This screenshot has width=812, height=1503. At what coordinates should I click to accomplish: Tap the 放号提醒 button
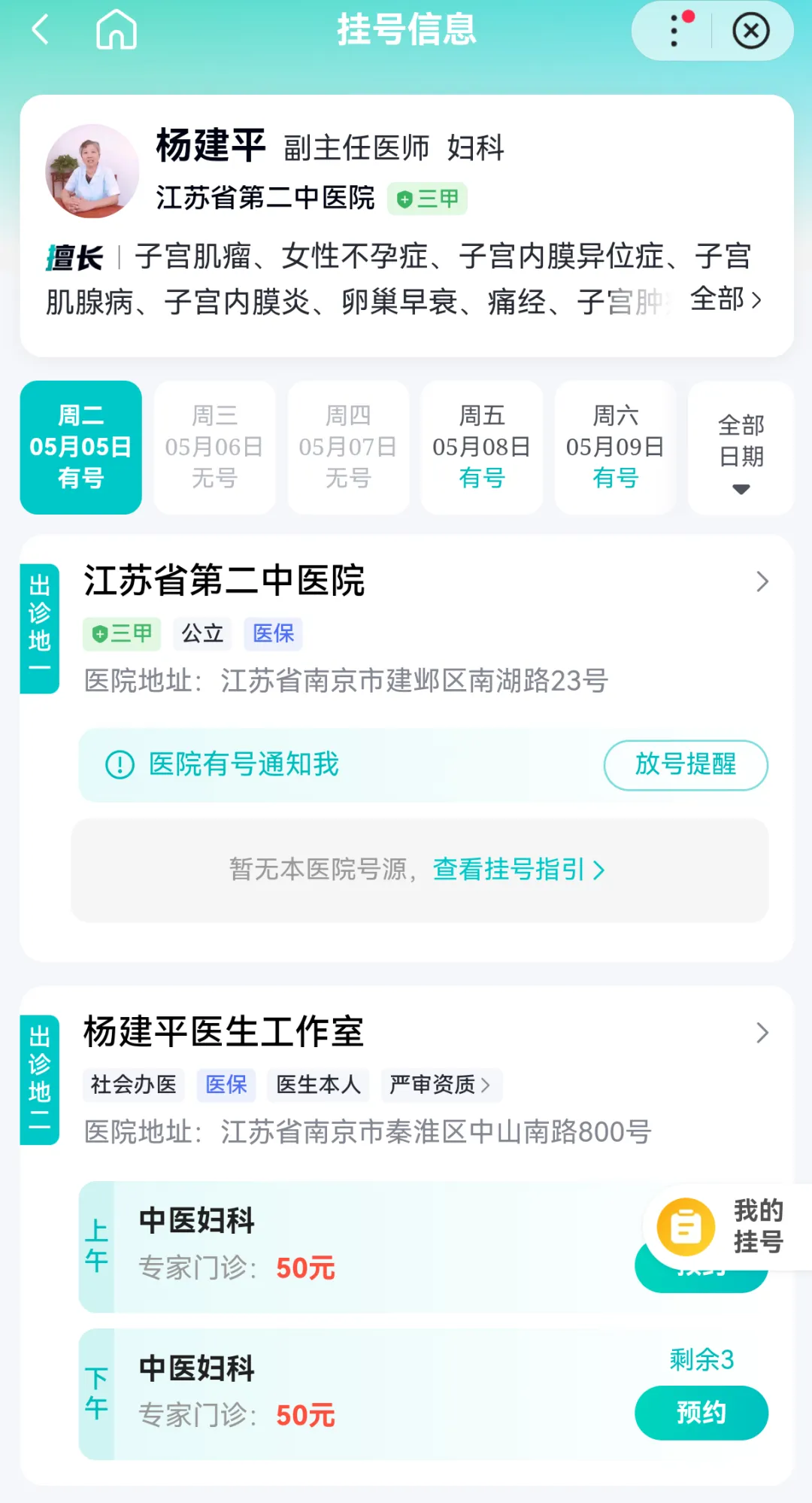(686, 764)
